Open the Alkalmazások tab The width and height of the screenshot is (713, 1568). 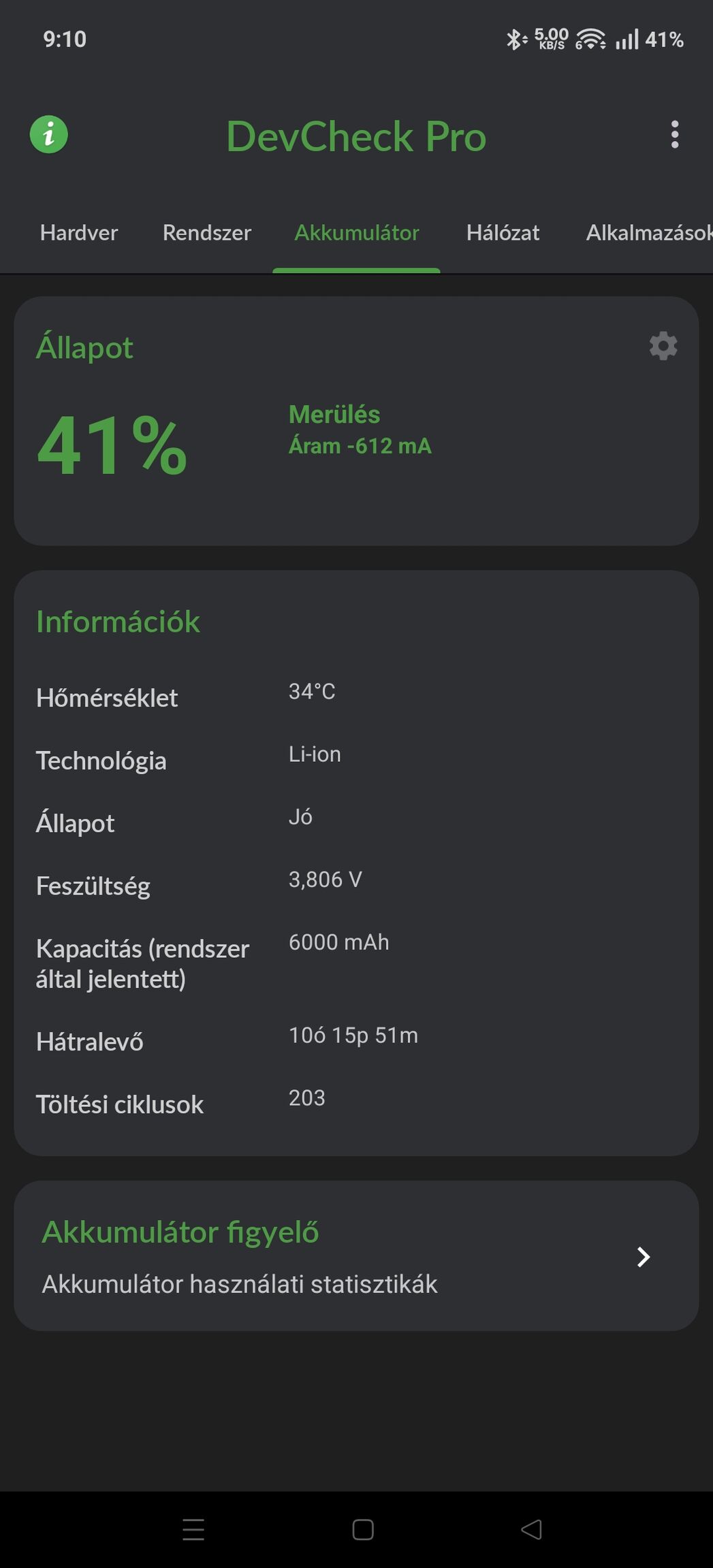[x=649, y=233]
